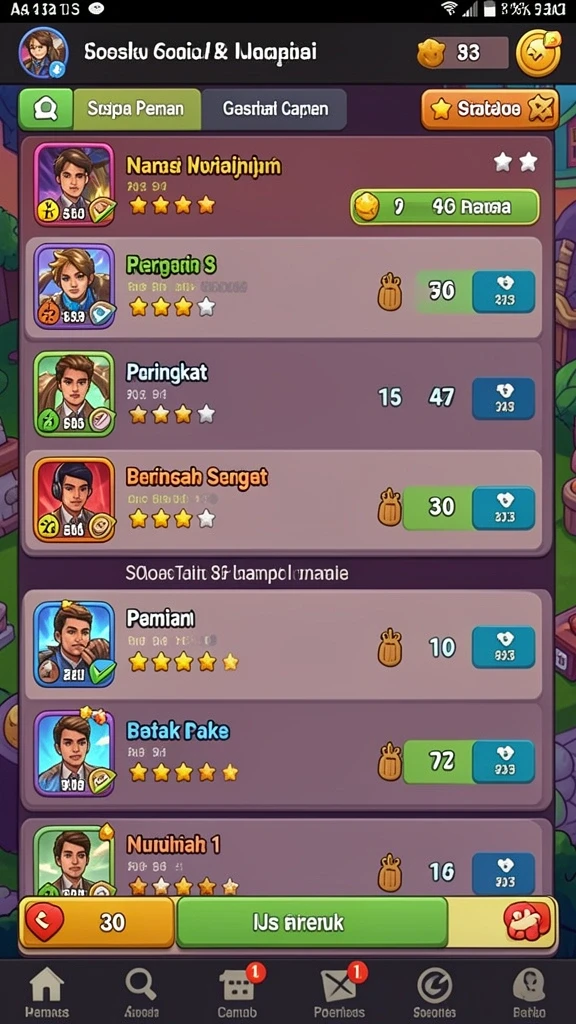Tap the heart button on Betak Pake row
The image size is (576, 1024).
point(504,761)
